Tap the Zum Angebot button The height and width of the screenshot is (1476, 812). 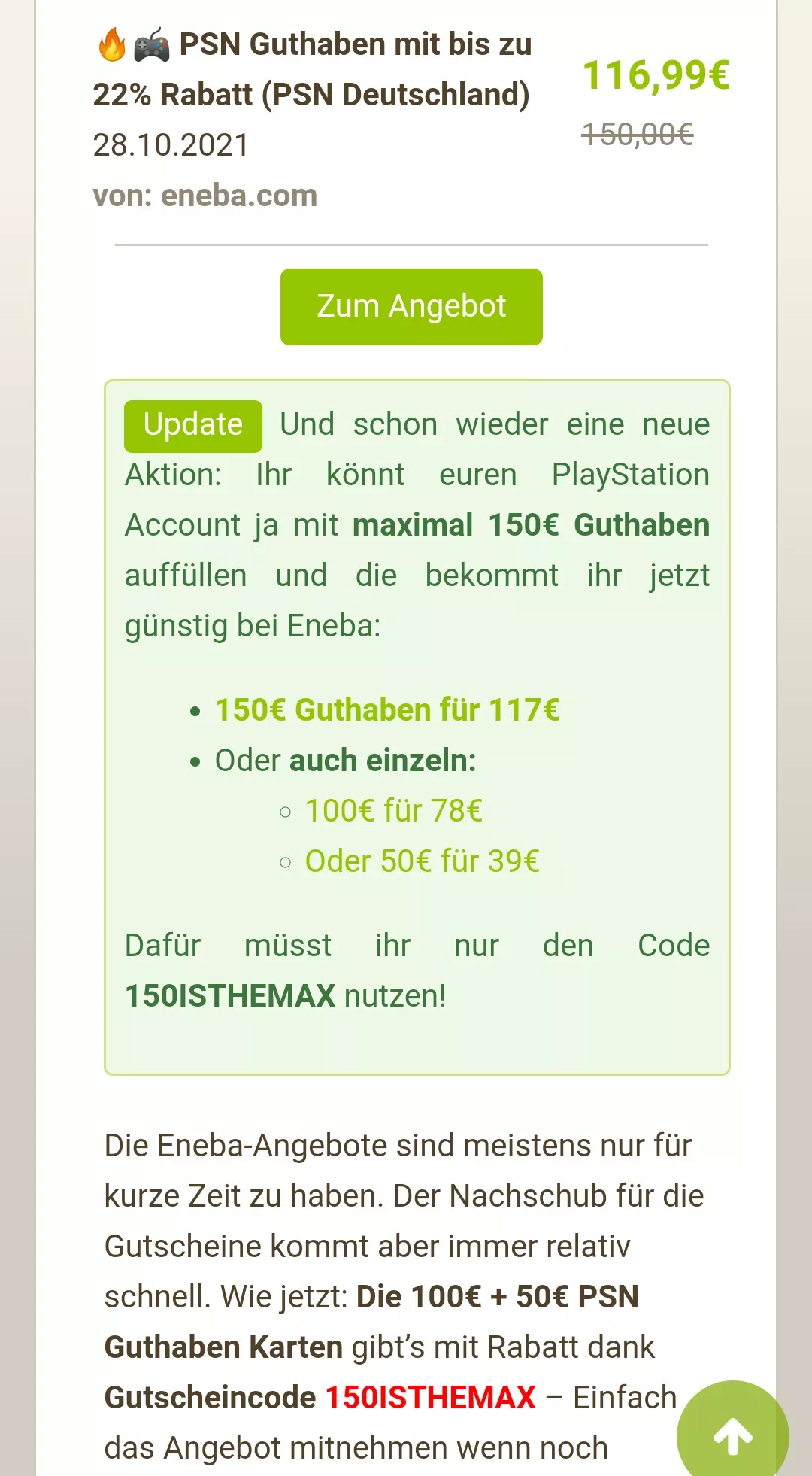point(411,307)
